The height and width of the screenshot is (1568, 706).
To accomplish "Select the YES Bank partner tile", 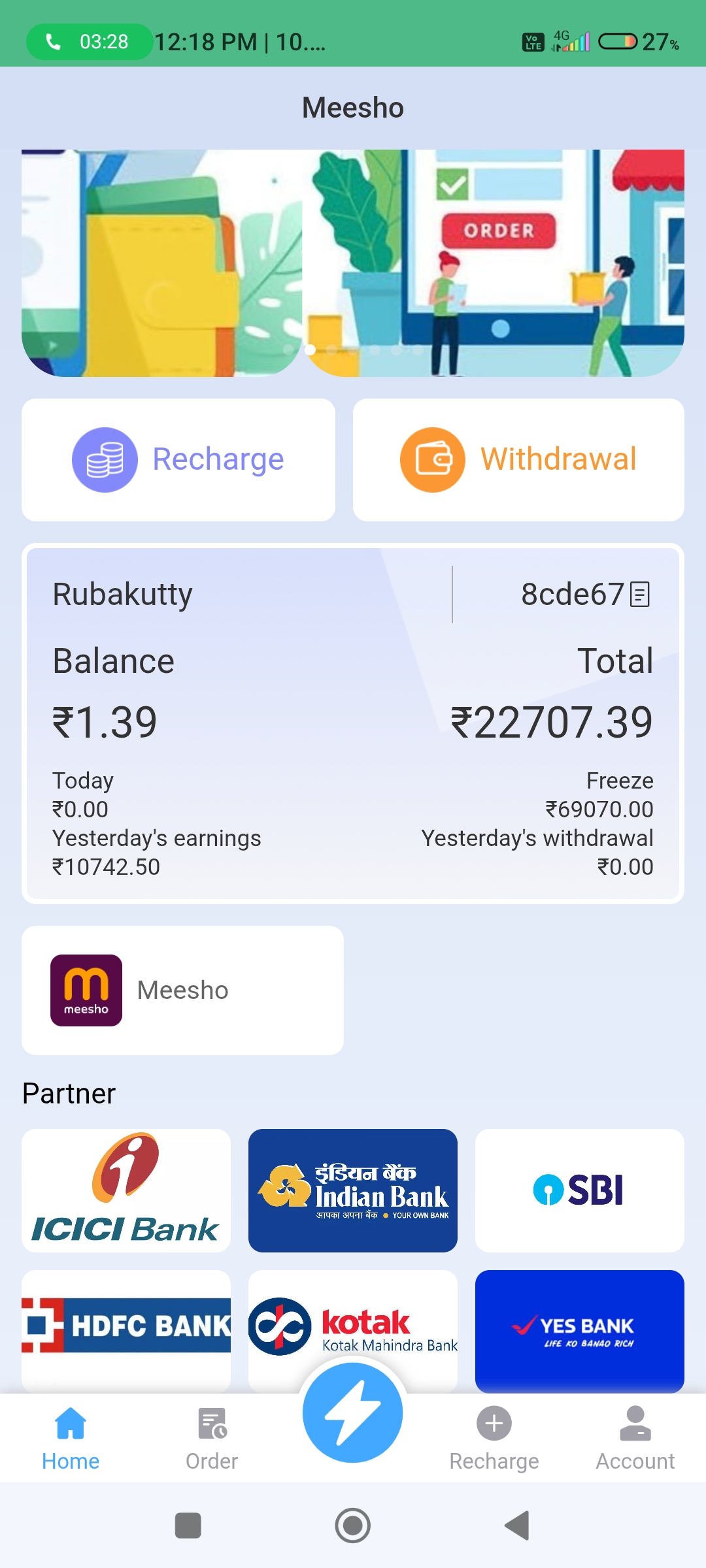I will (x=579, y=1330).
